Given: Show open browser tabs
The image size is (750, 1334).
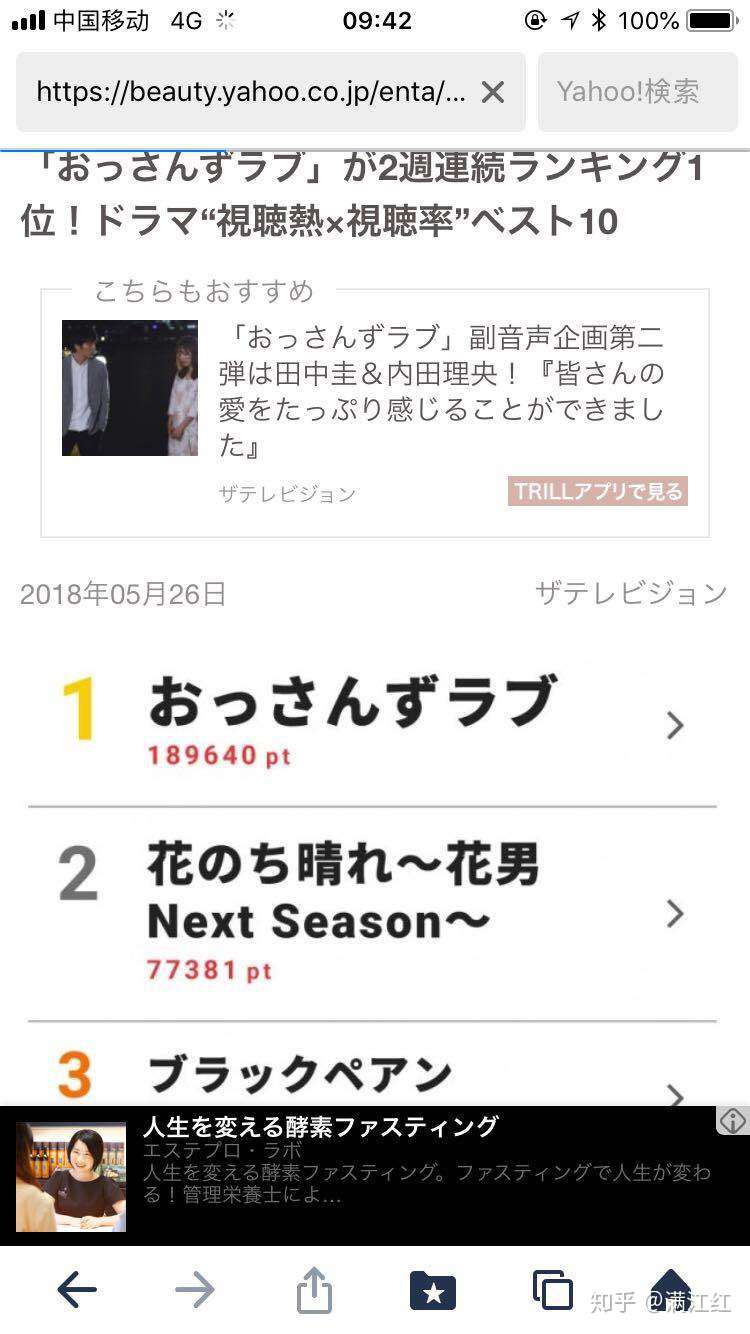Looking at the screenshot, I should click(x=552, y=1290).
